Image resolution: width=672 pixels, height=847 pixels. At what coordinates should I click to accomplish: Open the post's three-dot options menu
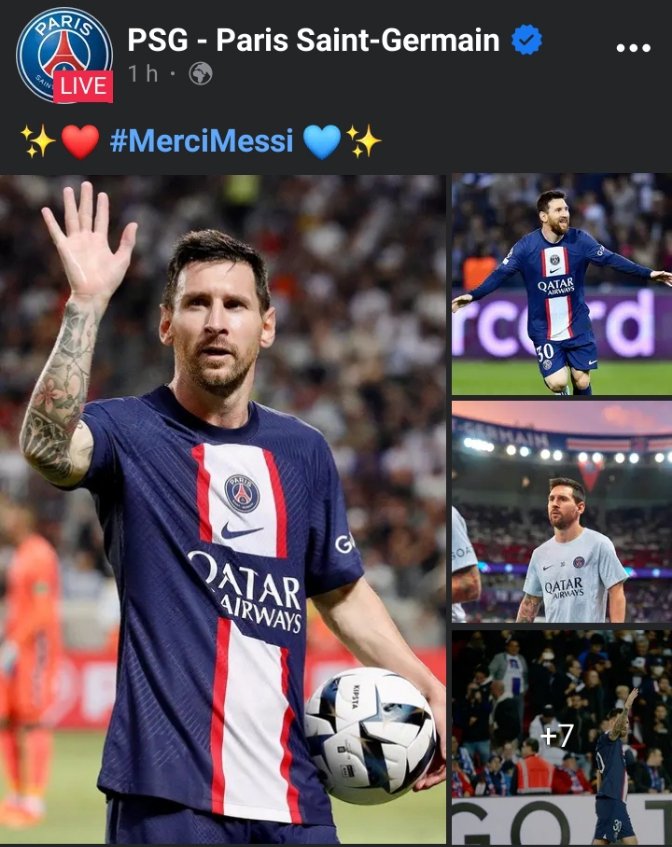click(633, 47)
